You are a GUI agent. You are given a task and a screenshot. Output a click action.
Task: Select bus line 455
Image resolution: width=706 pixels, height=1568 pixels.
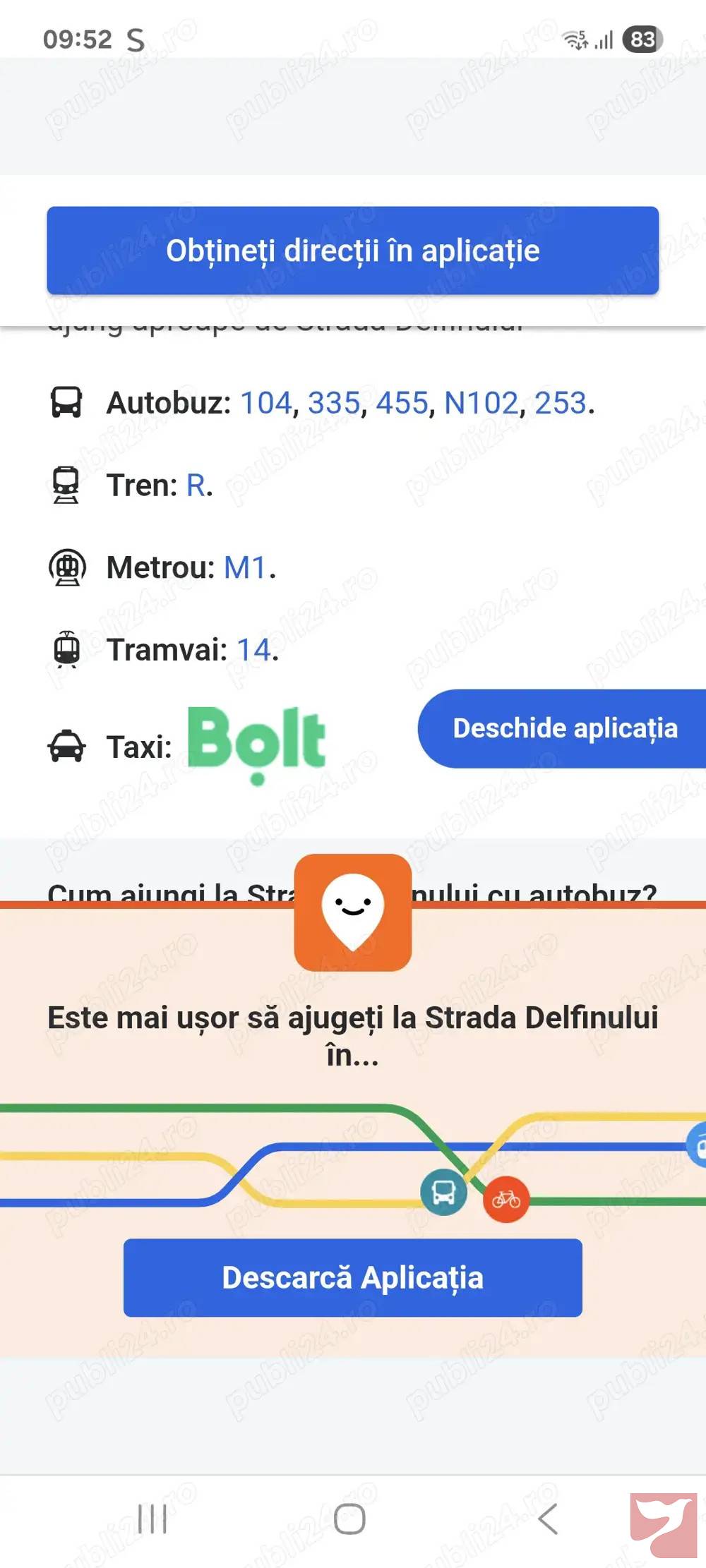pos(402,403)
